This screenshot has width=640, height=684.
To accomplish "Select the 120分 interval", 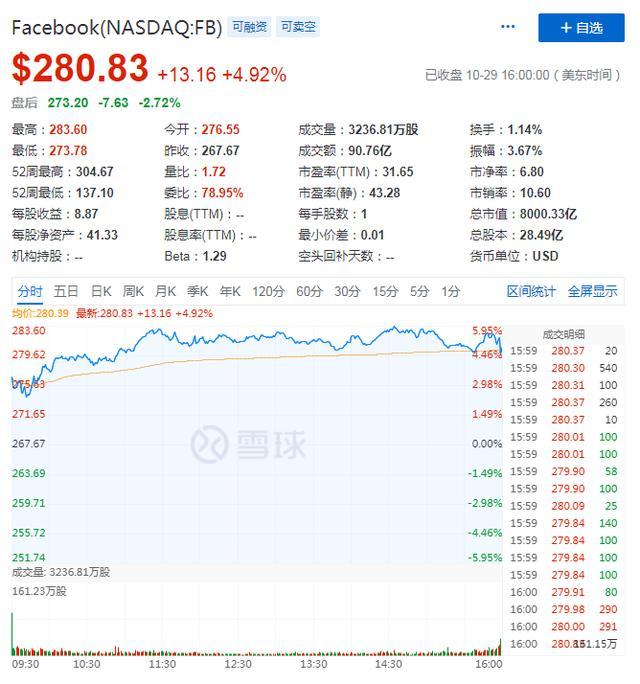I will coord(267,291).
